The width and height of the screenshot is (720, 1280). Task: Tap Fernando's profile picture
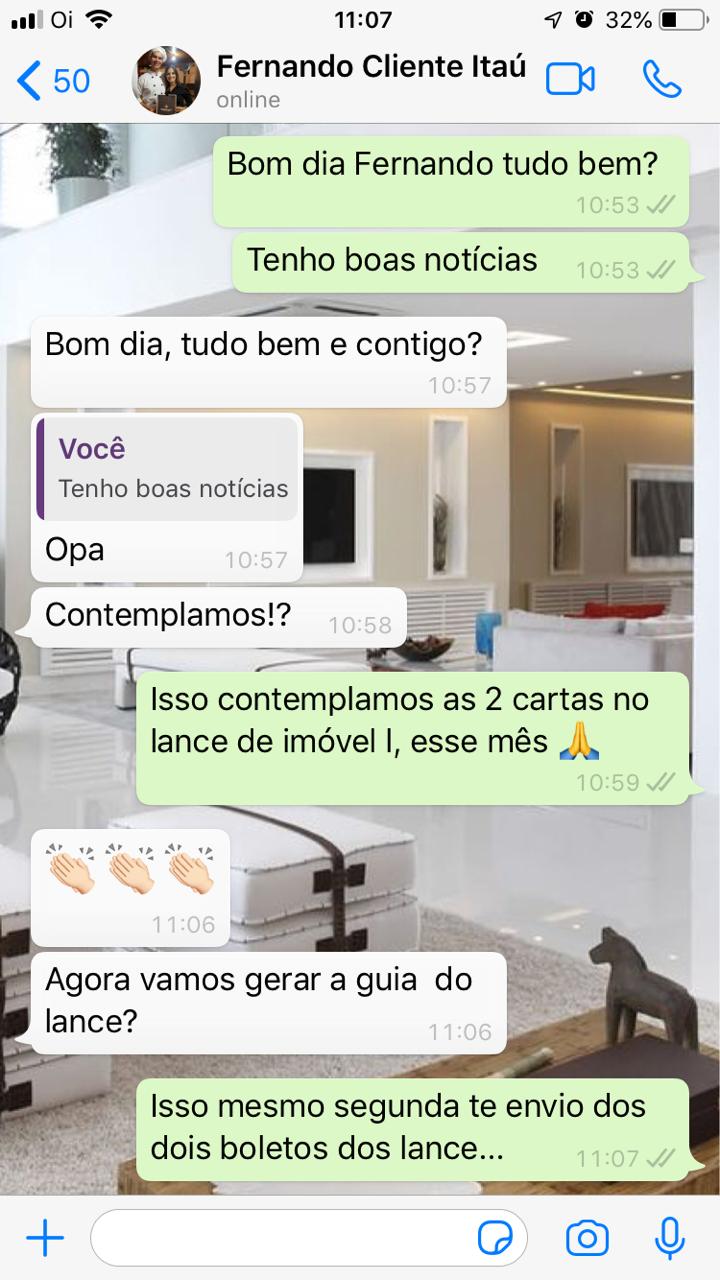165,80
